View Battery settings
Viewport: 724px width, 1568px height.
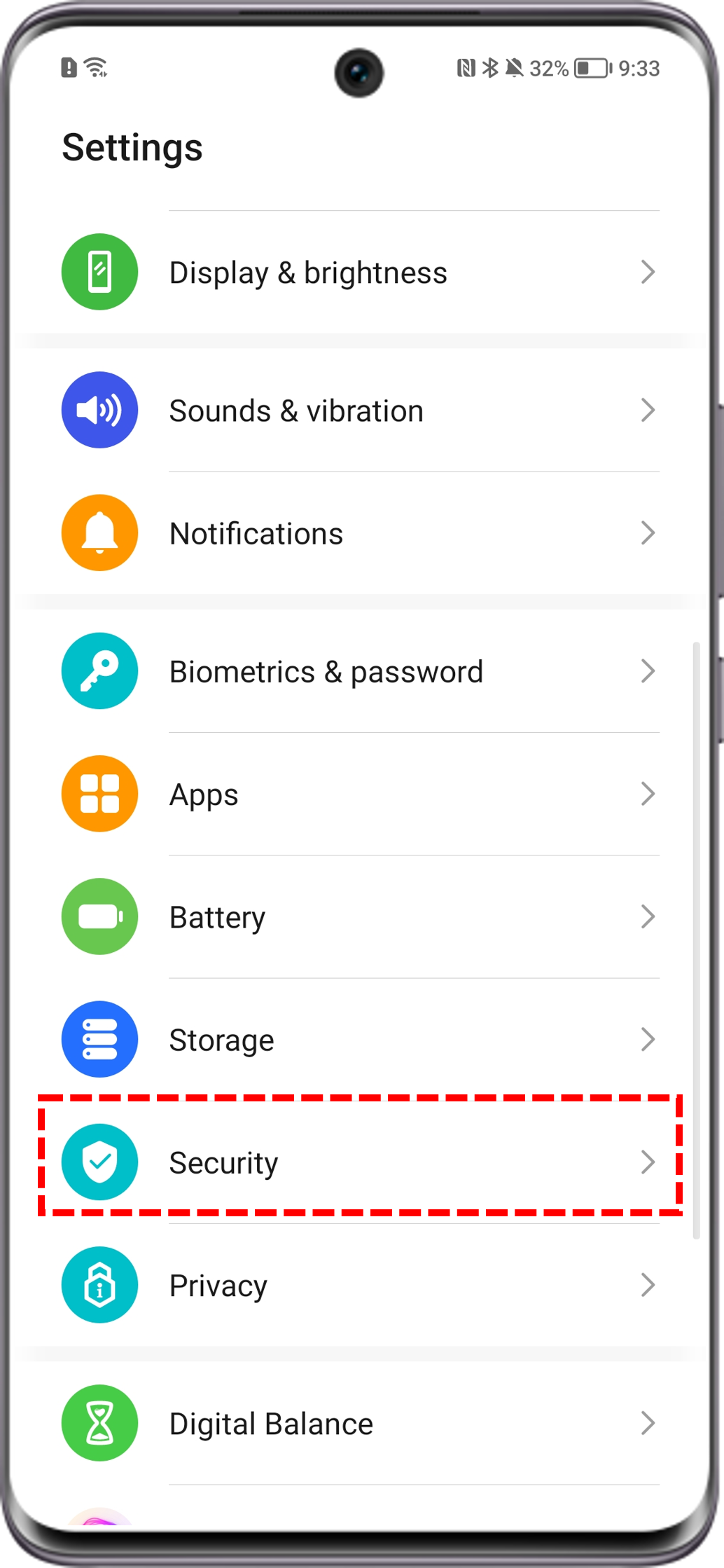361,917
